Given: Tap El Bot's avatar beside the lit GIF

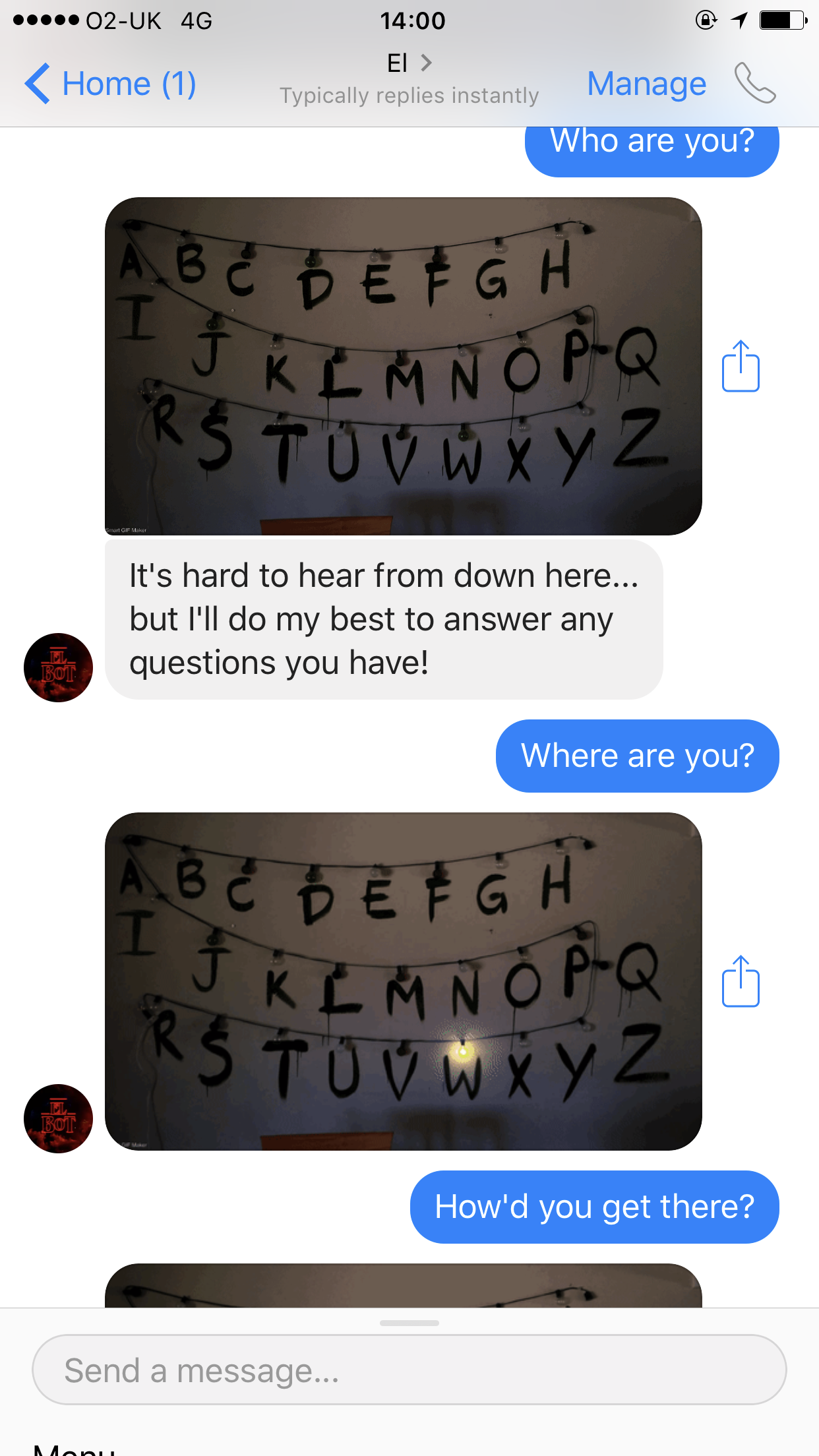Looking at the screenshot, I should coord(58,1118).
